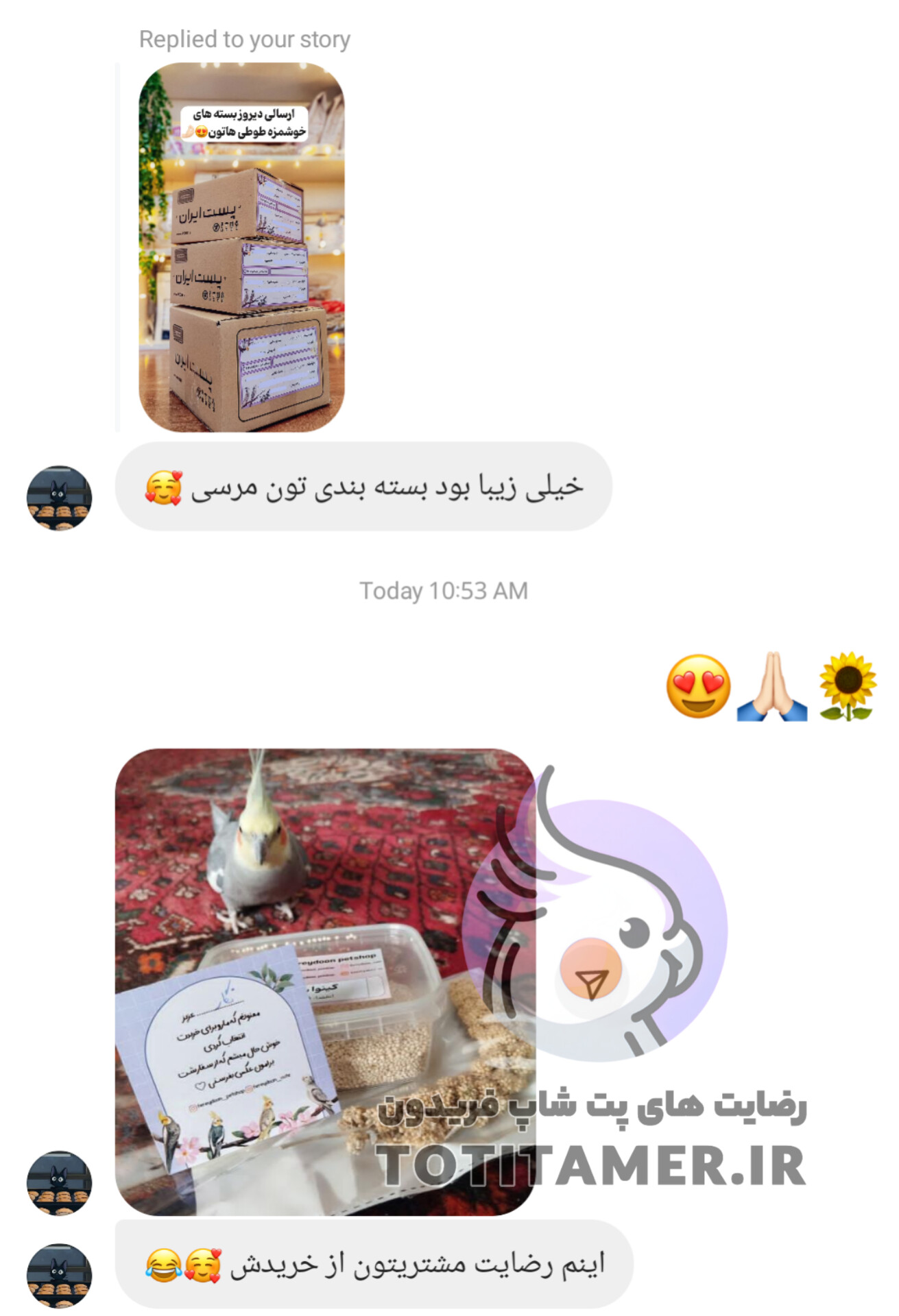The height and width of the screenshot is (1316, 899).
Task: Open the replied story preview with Post Iran boxes
Action: pos(241,247)
